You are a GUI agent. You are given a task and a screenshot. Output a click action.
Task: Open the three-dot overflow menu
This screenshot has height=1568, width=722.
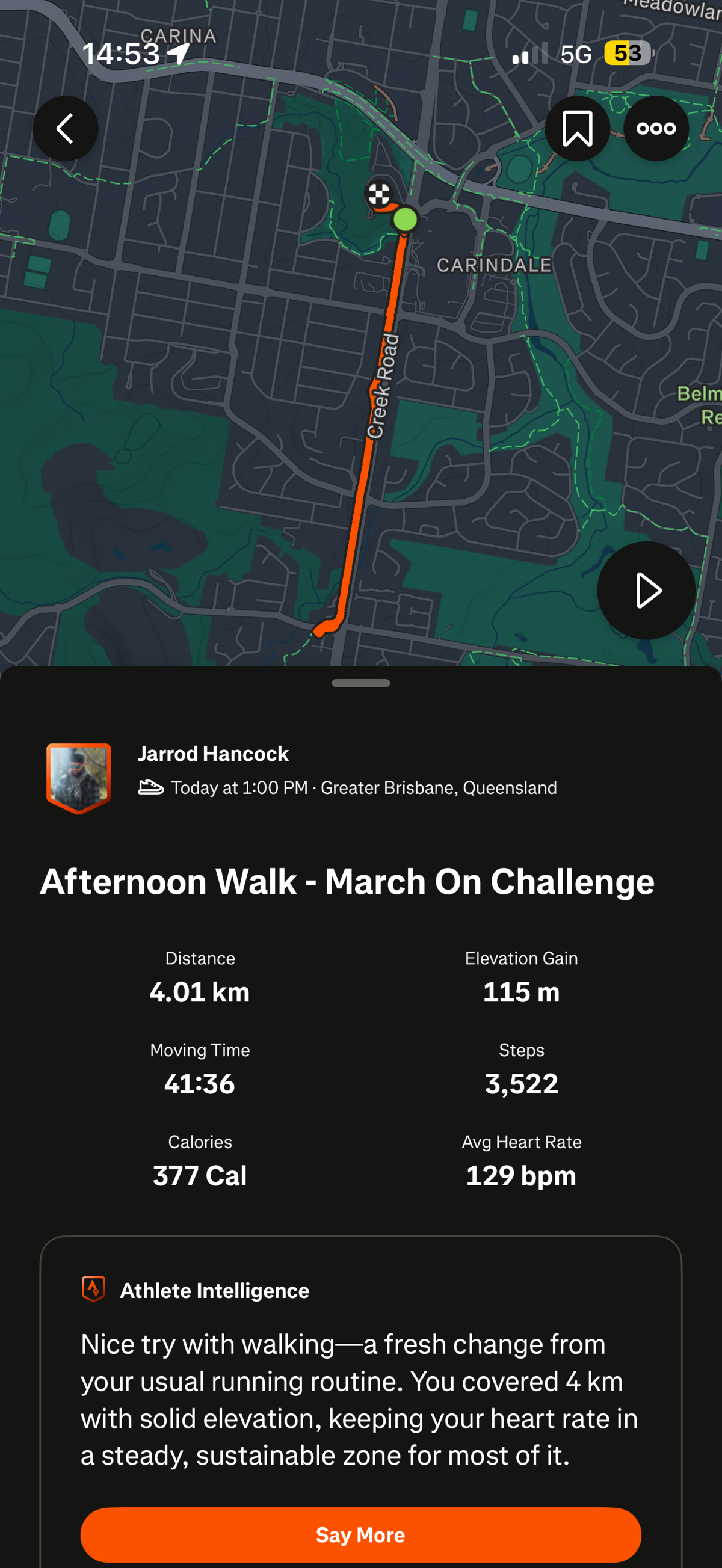pyautogui.click(x=656, y=129)
